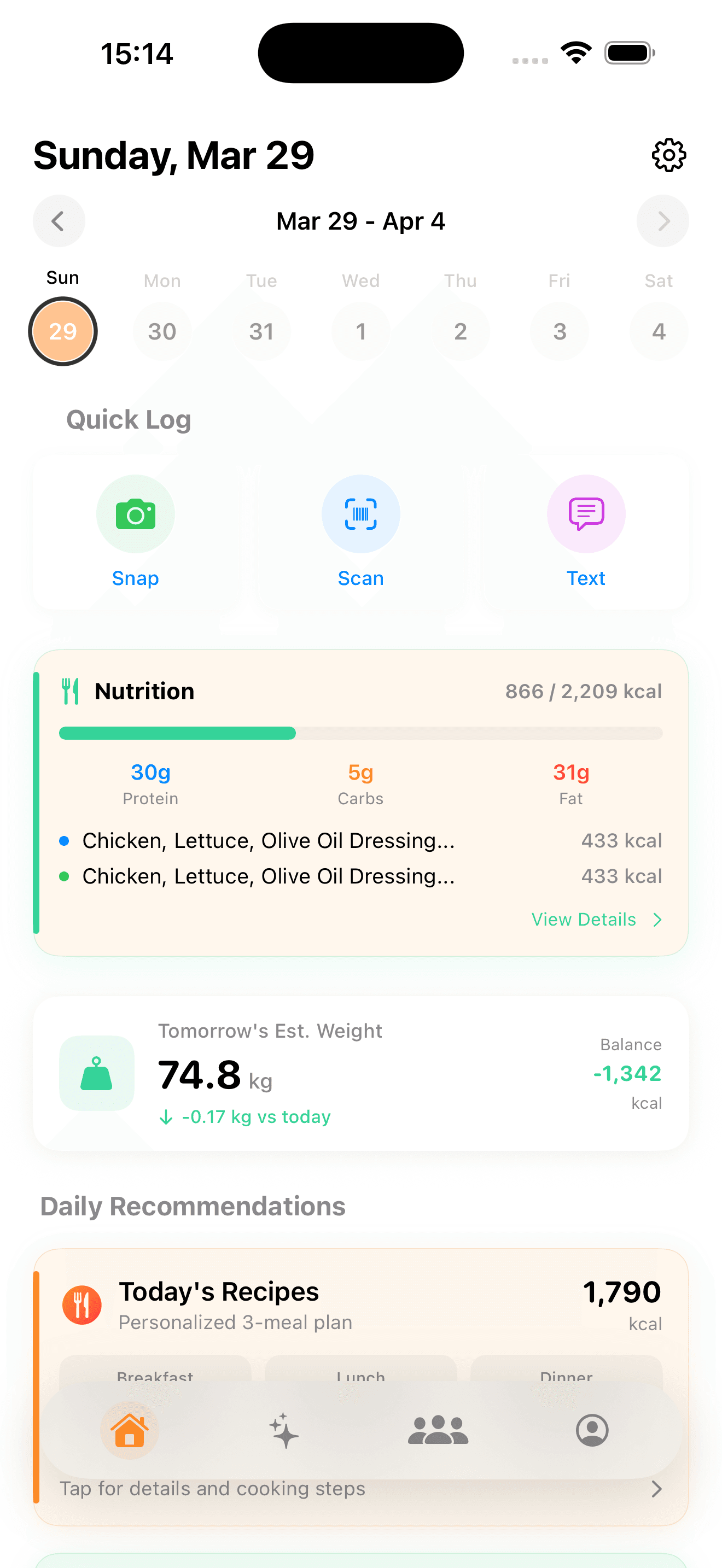
Task: Navigate to the previous week
Action: pos(59,221)
